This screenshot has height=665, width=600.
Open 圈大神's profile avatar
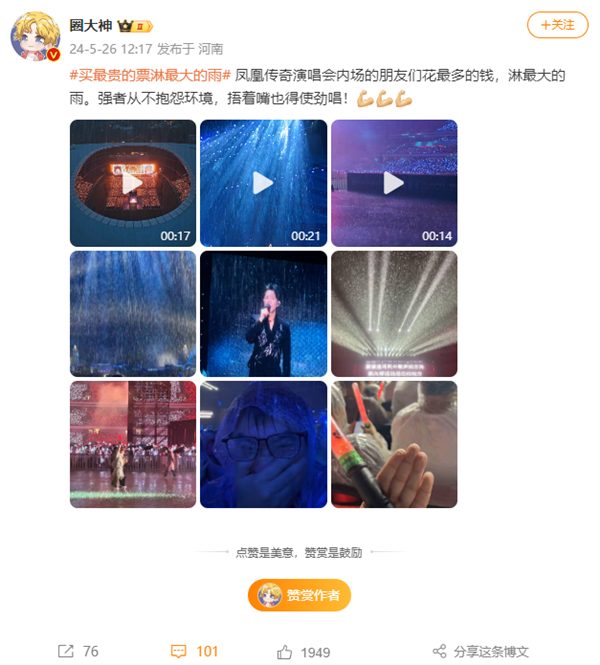pos(33,37)
